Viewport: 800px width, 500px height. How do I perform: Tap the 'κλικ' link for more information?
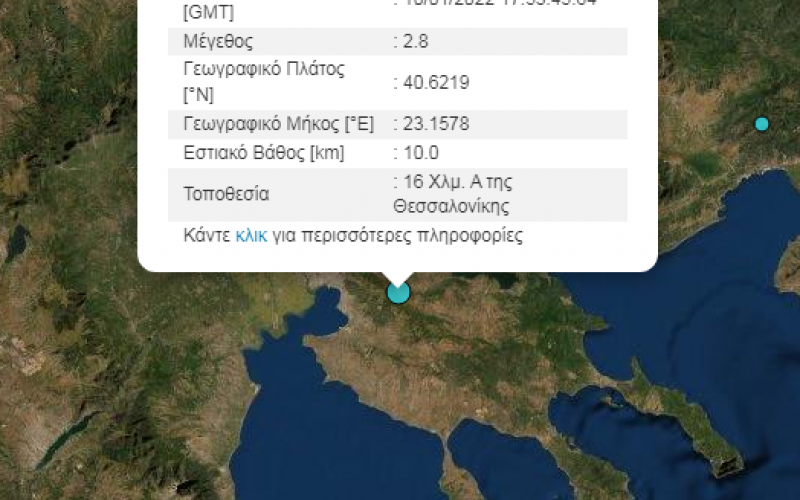[x=251, y=237]
